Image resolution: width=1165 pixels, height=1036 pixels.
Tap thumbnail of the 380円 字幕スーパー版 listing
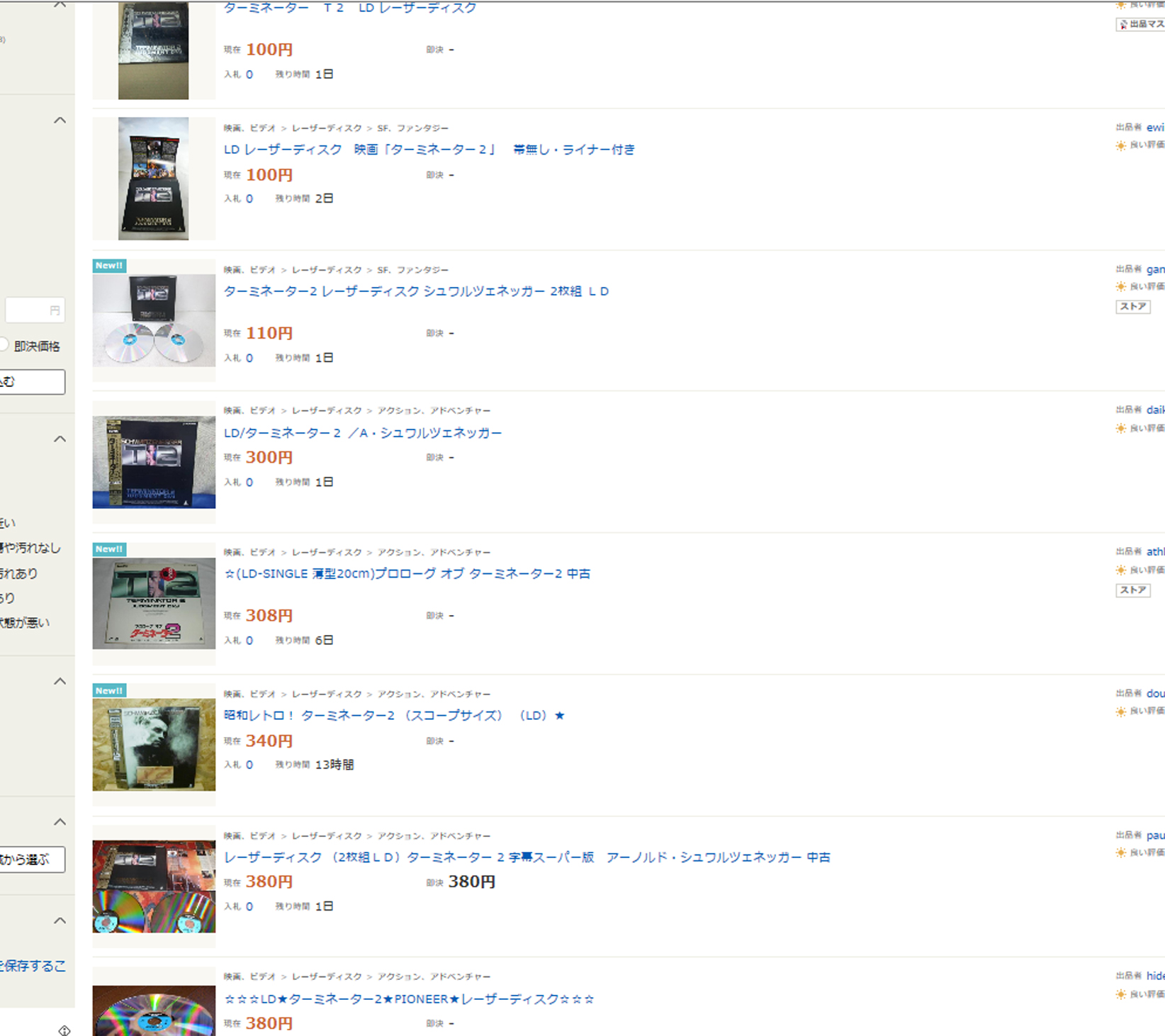[154, 886]
